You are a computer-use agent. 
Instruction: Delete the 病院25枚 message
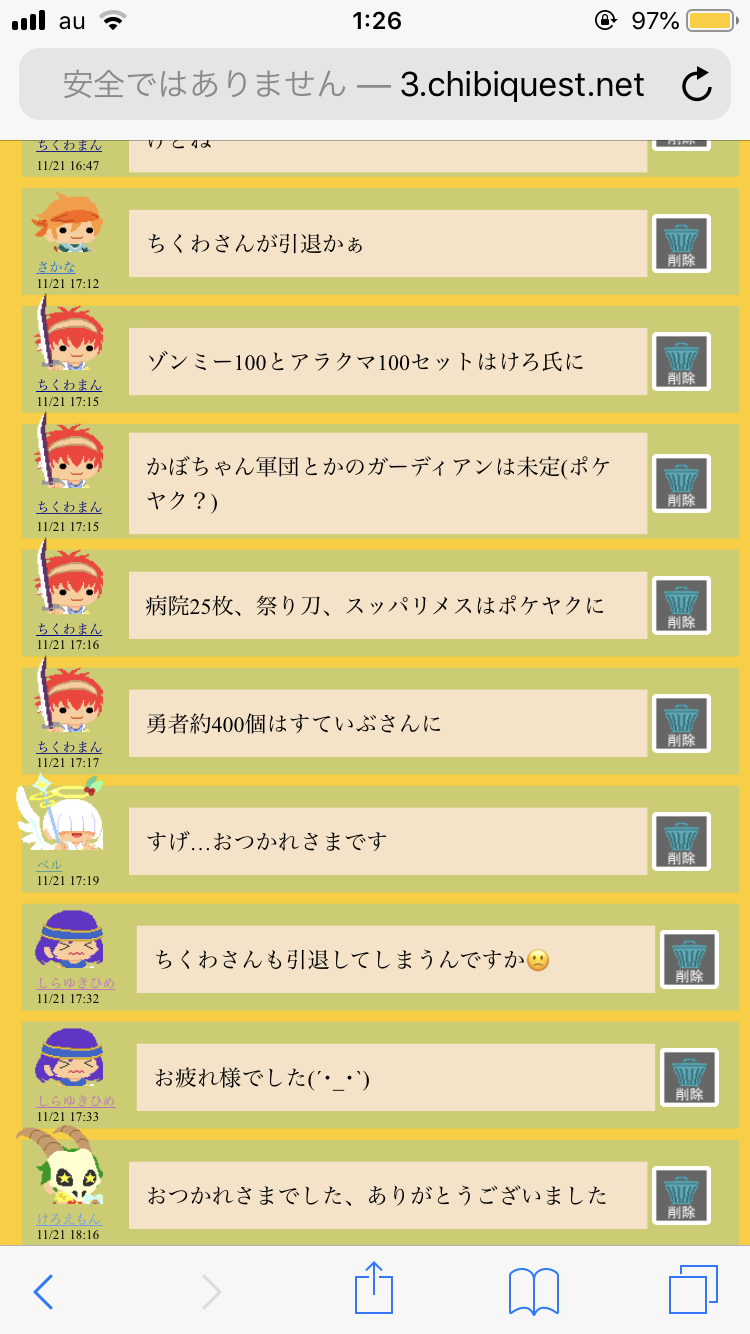coord(681,606)
